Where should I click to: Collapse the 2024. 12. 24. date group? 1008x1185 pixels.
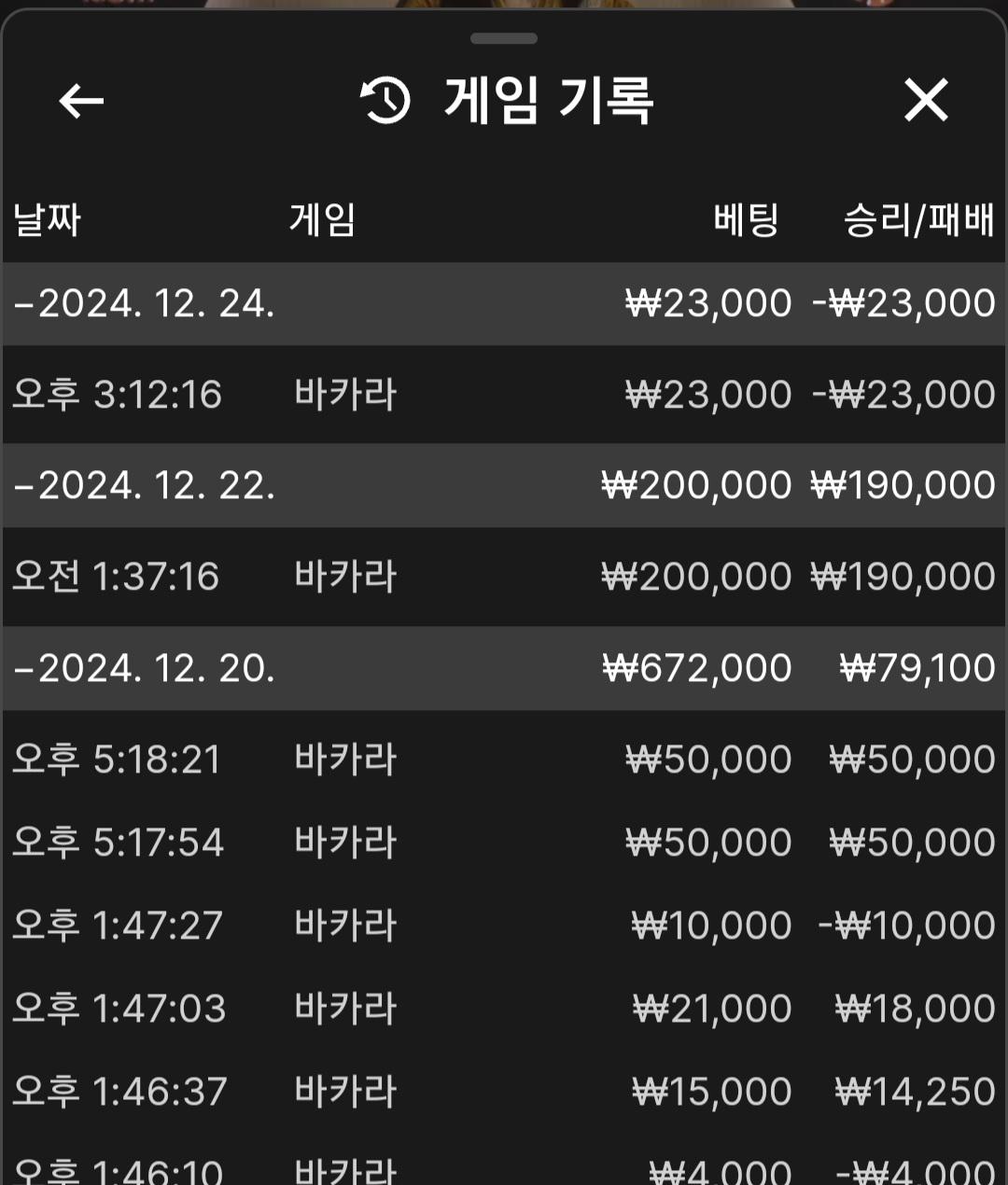(x=145, y=304)
